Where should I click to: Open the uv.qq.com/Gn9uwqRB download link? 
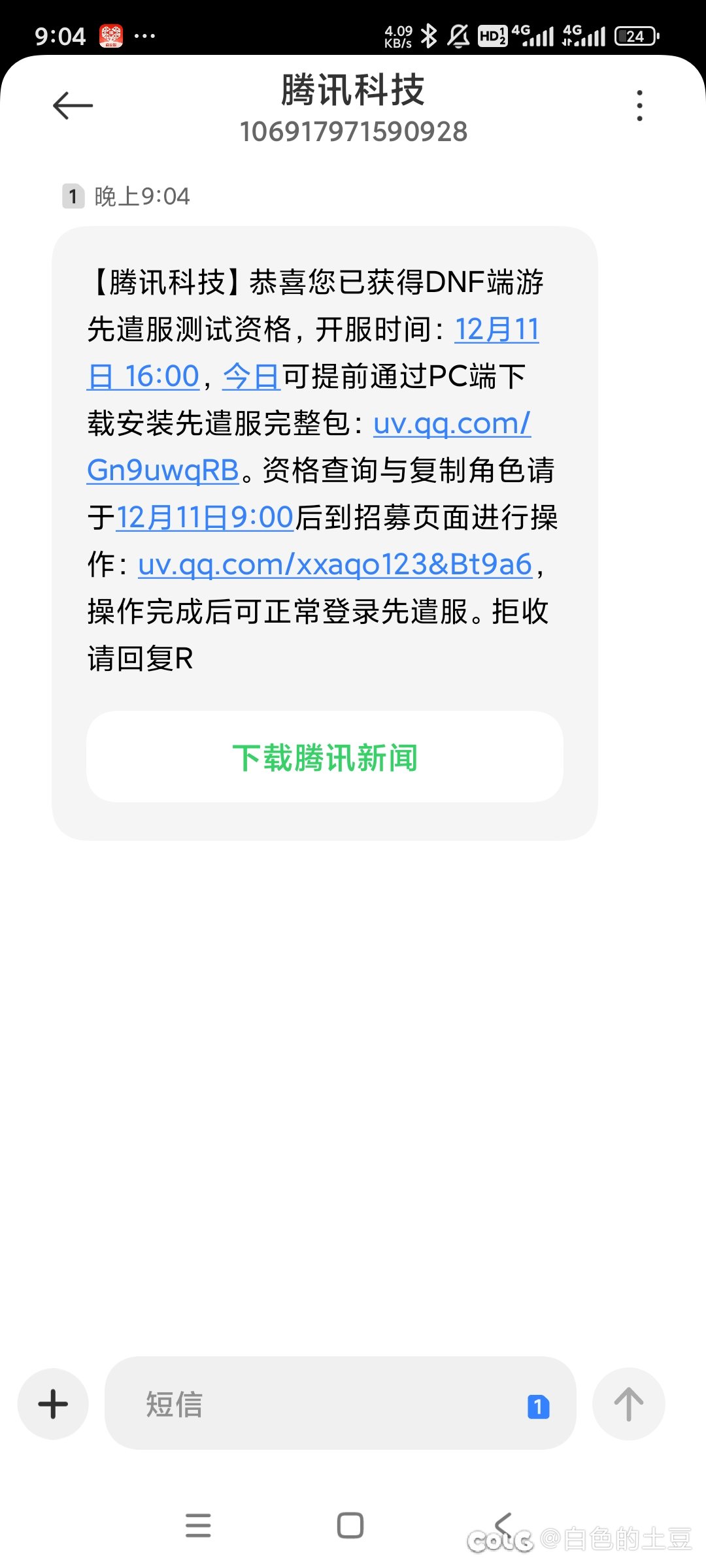452,423
